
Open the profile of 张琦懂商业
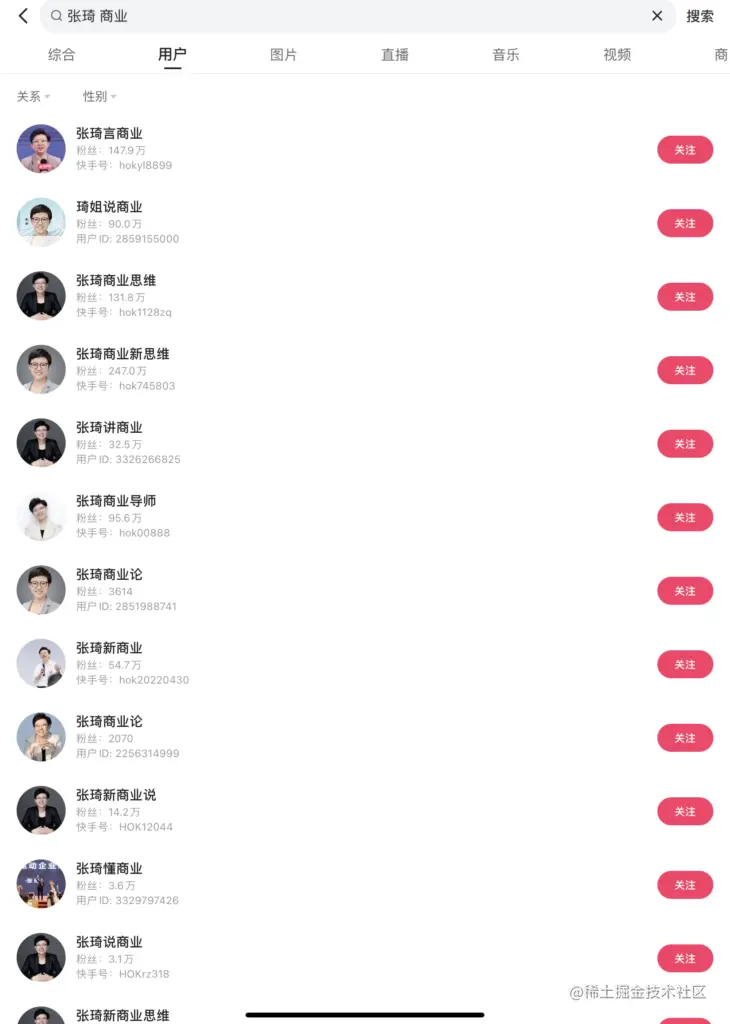109,869
